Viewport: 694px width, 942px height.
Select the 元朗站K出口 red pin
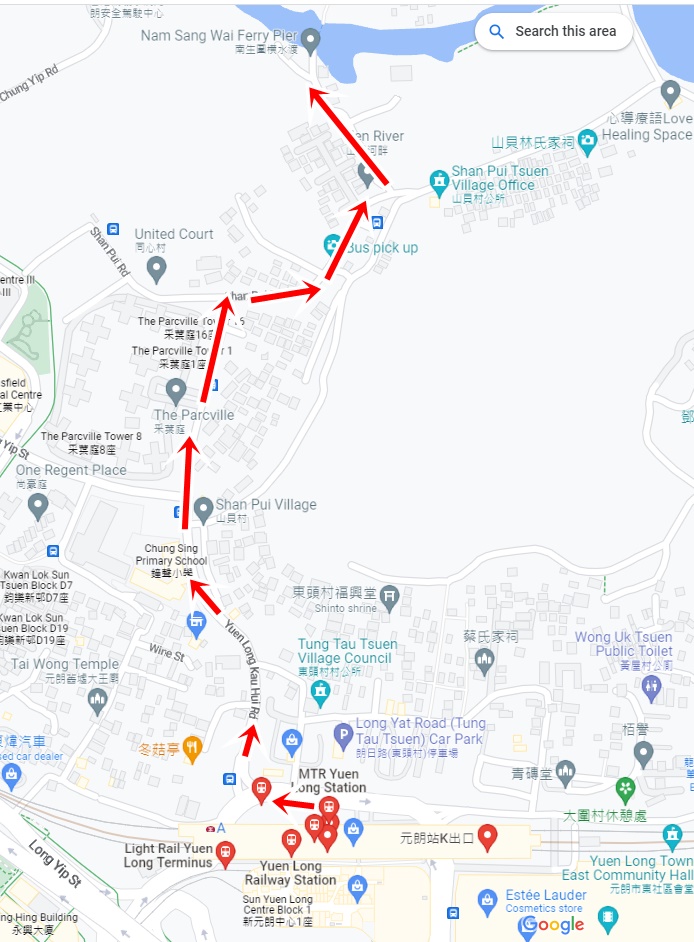click(488, 836)
